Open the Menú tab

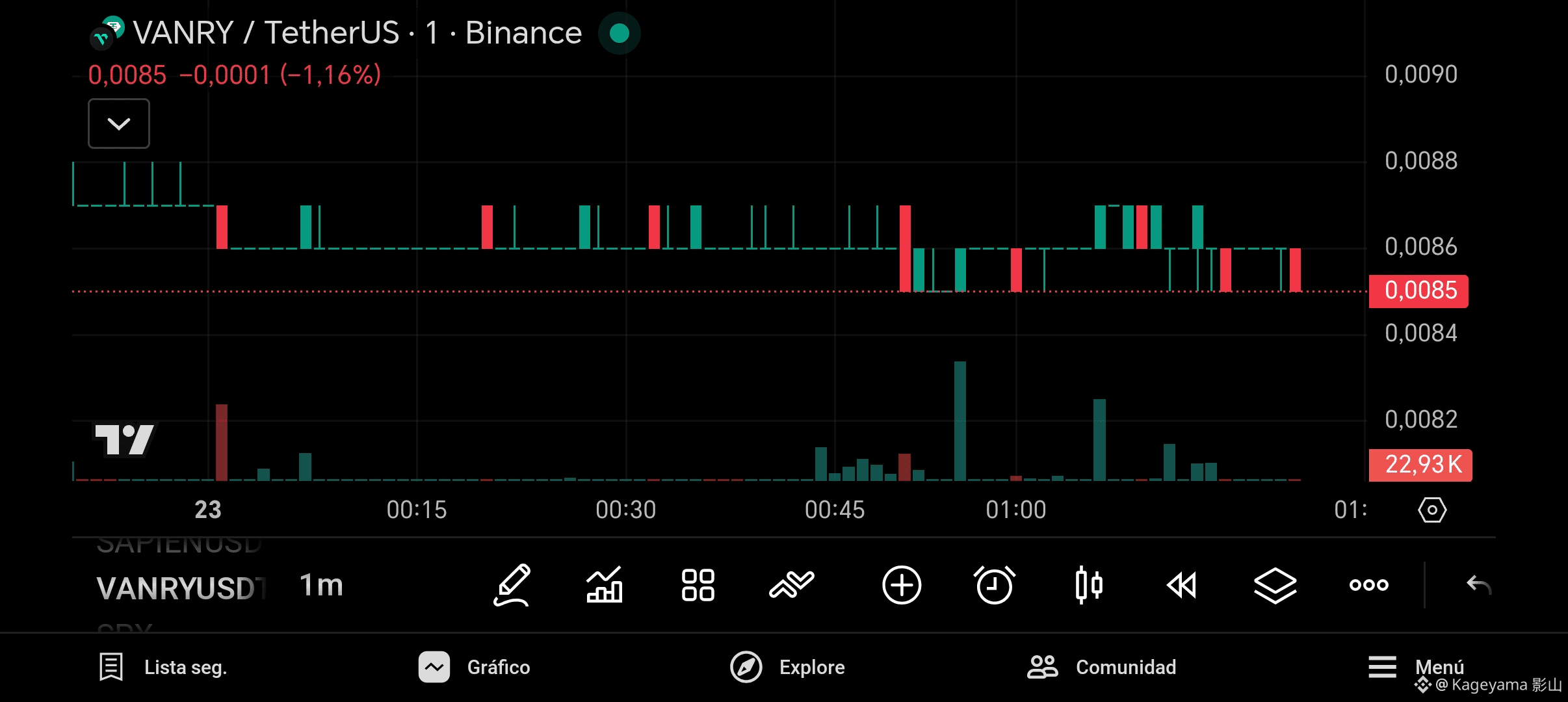(1417, 667)
